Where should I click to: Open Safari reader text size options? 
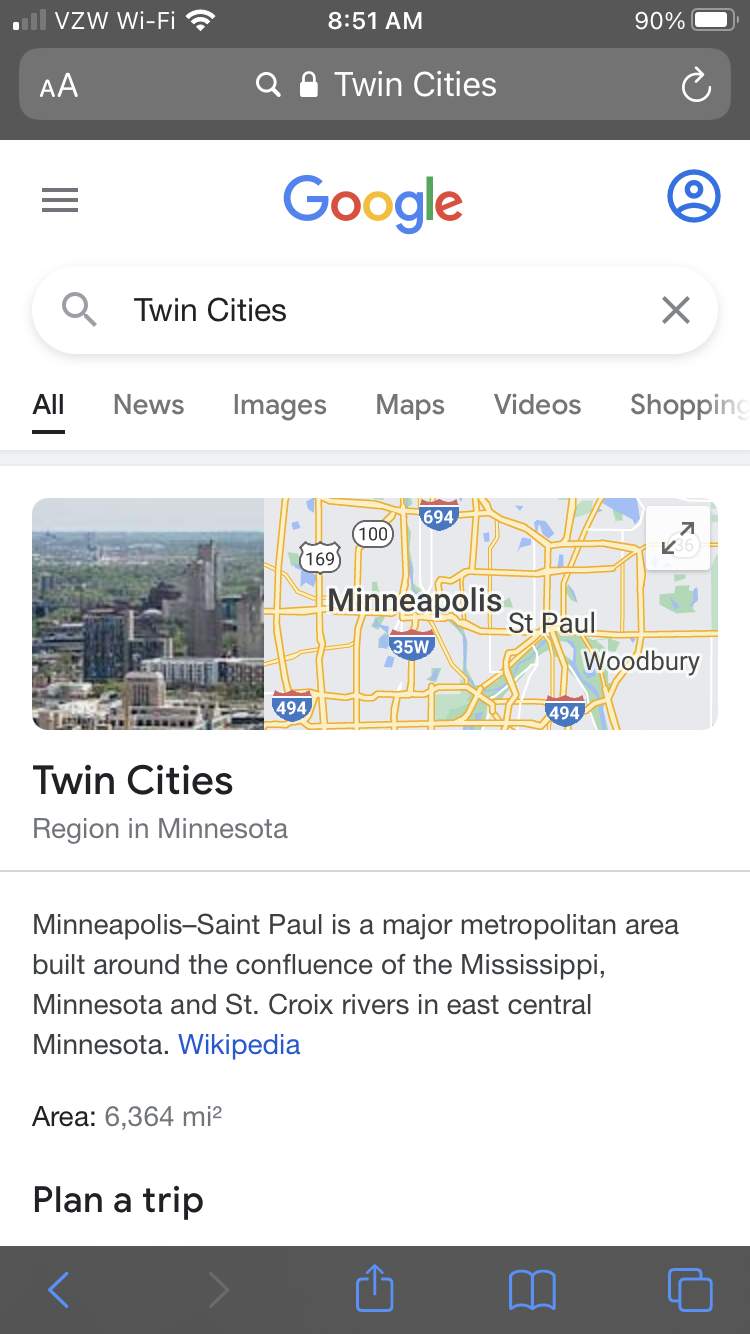pyautogui.click(x=59, y=85)
